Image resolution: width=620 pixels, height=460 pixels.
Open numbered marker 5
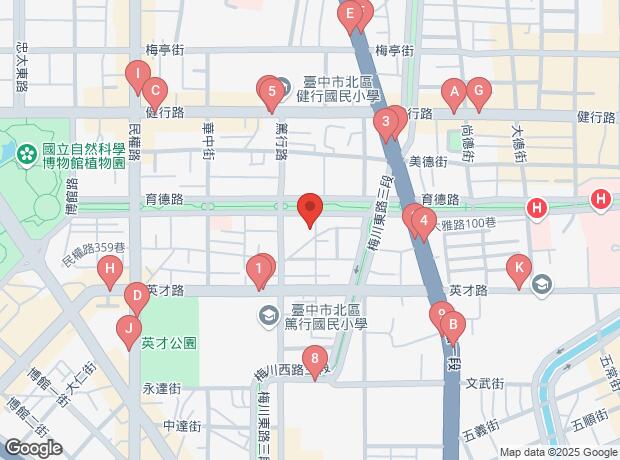pos(271,95)
